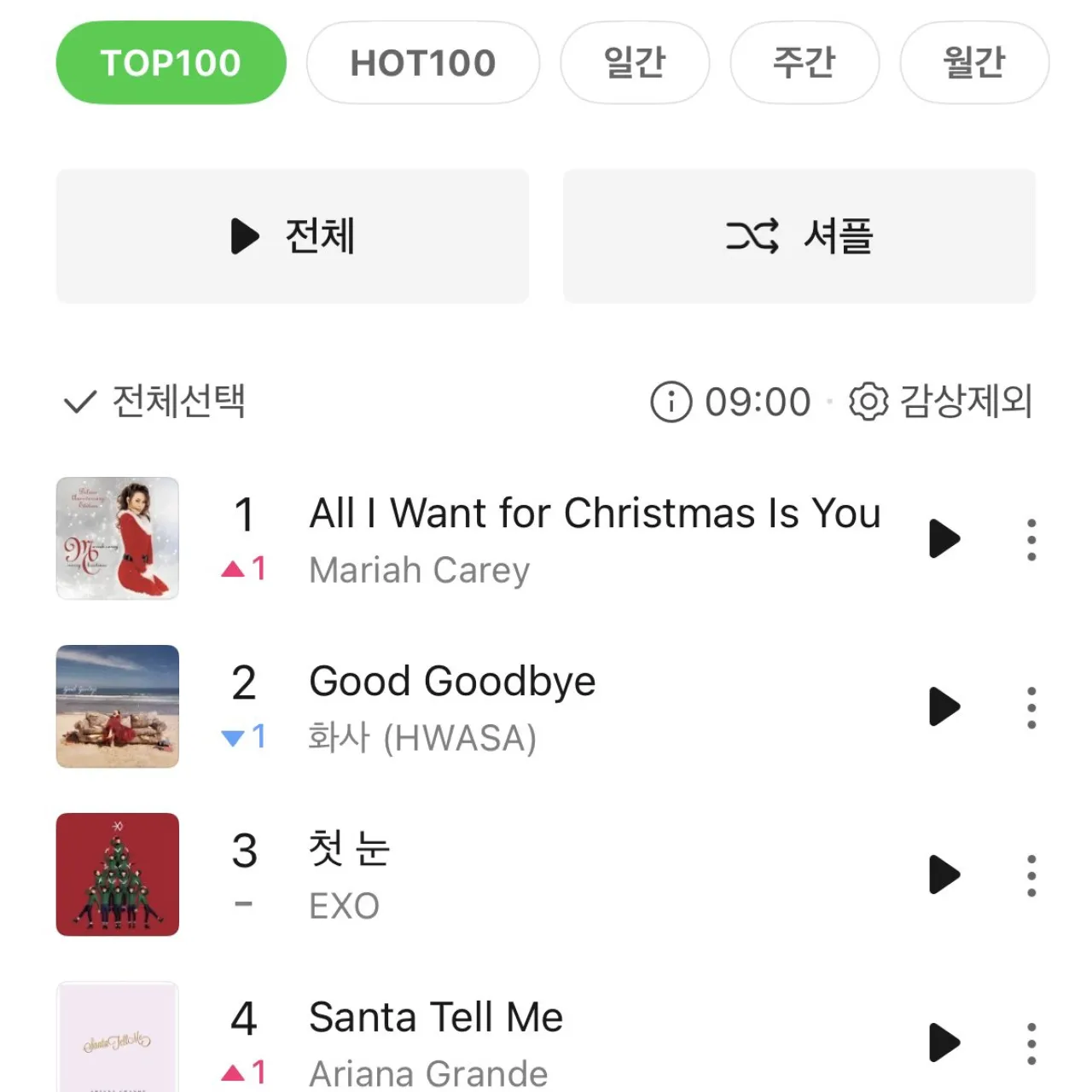Select the 일간 daily chart tab
1092x1092 pixels.
click(634, 63)
